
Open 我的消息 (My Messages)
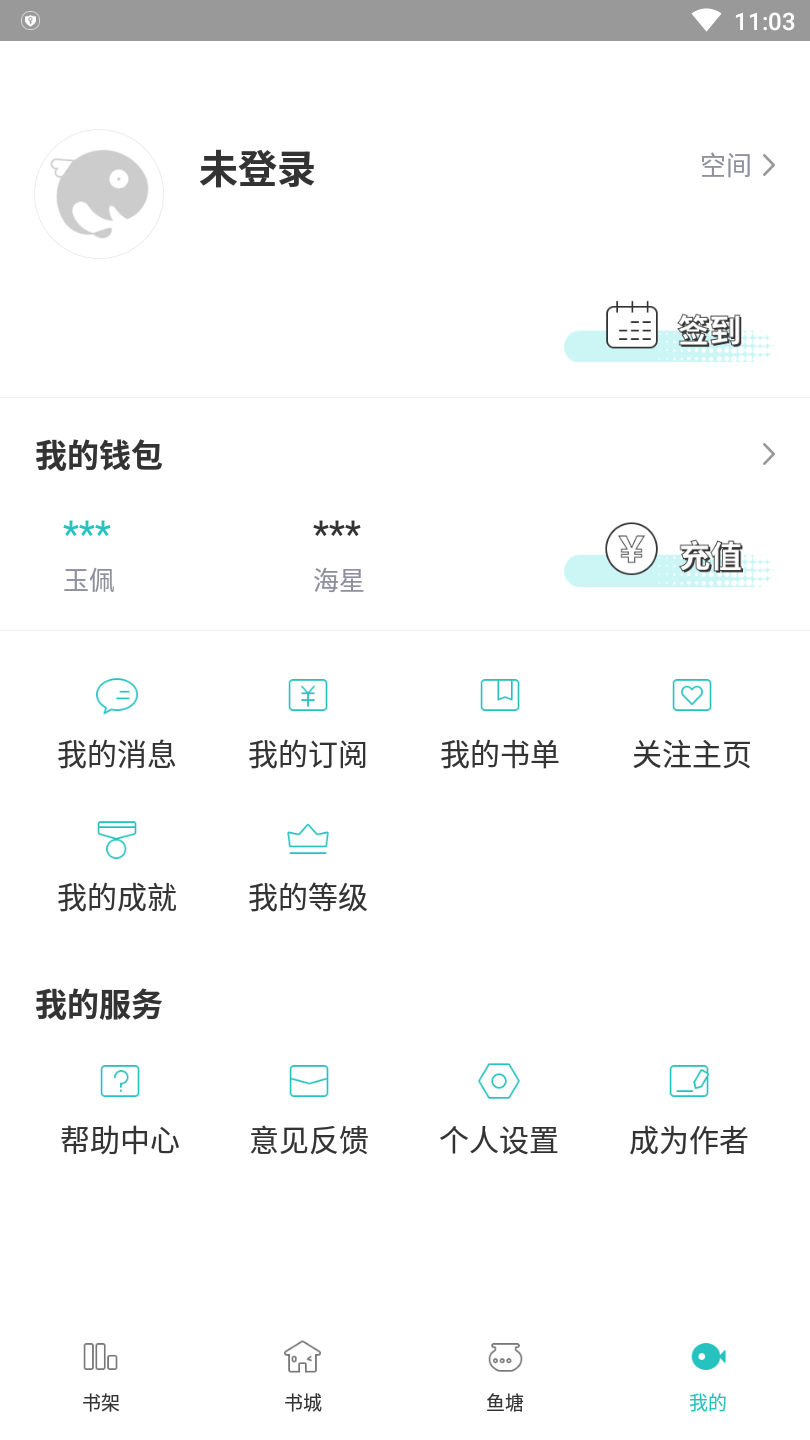click(117, 725)
